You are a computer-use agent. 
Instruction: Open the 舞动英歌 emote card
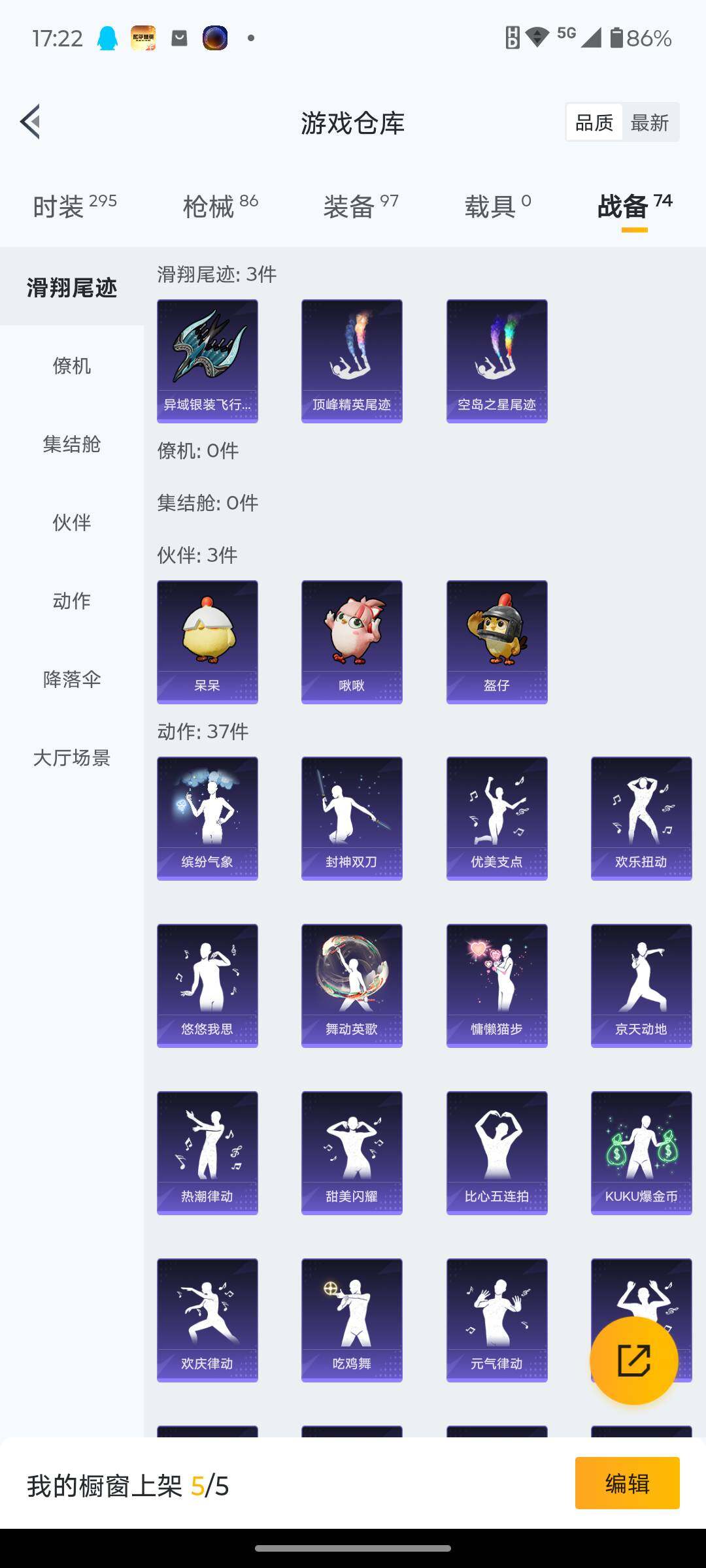(352, 985)
